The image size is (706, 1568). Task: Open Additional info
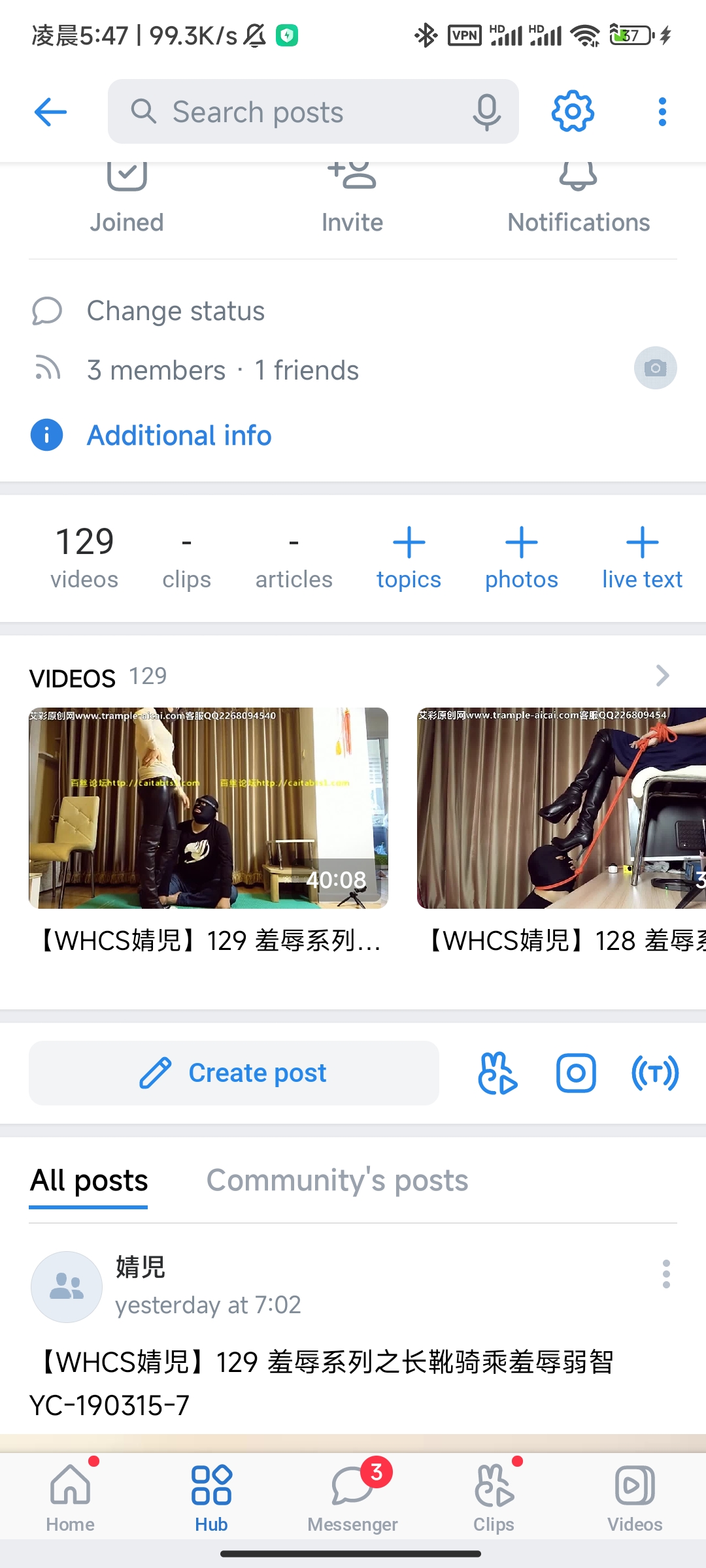[x=179, y=436]
